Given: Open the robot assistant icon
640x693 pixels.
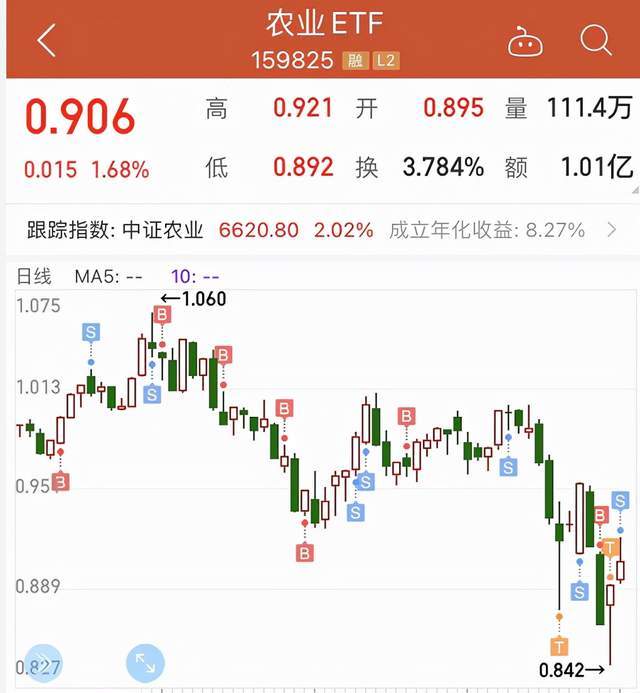Looking at the screenshot, I should pyautogui.click(x=525, y=41).
